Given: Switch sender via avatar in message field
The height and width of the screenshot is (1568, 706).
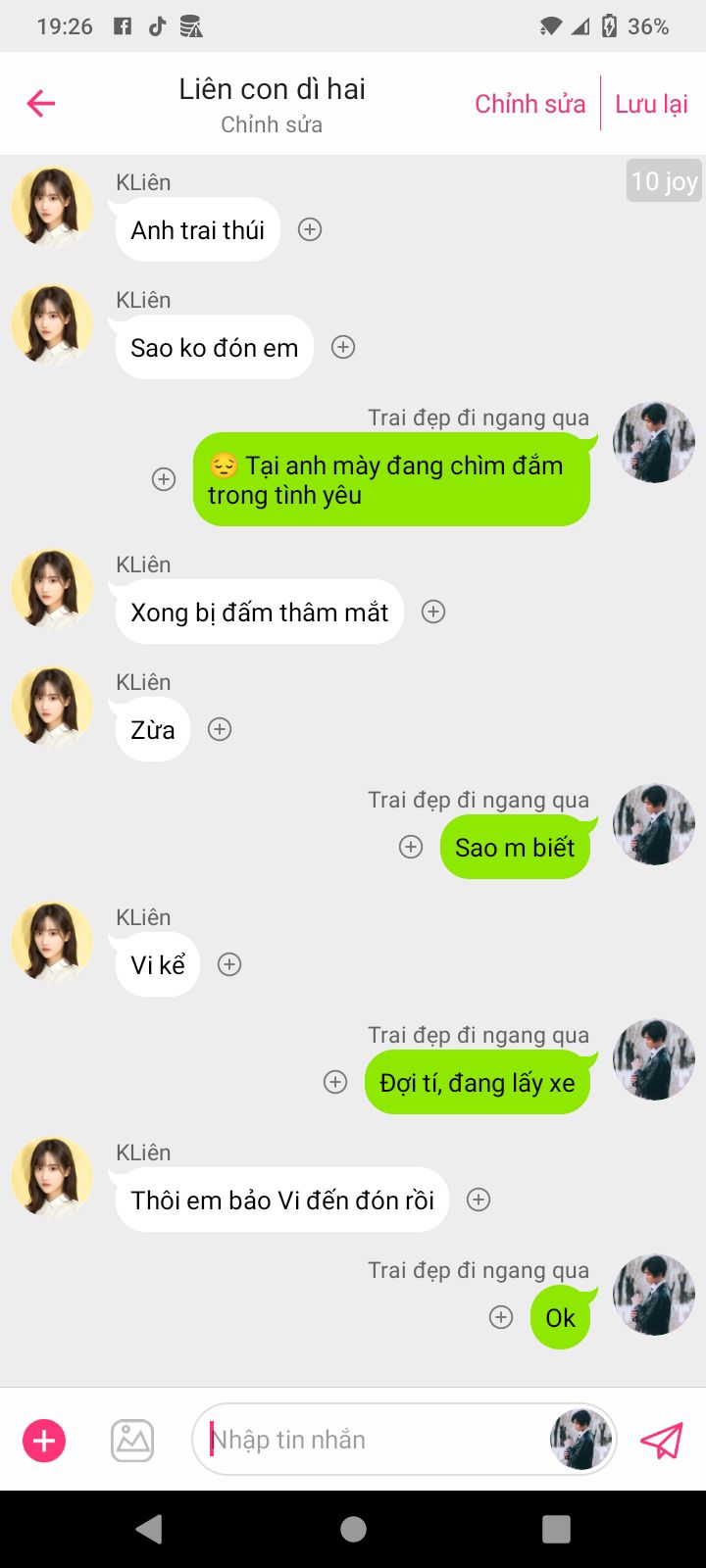Looking at the screenshot, I should pos(580,1440).
